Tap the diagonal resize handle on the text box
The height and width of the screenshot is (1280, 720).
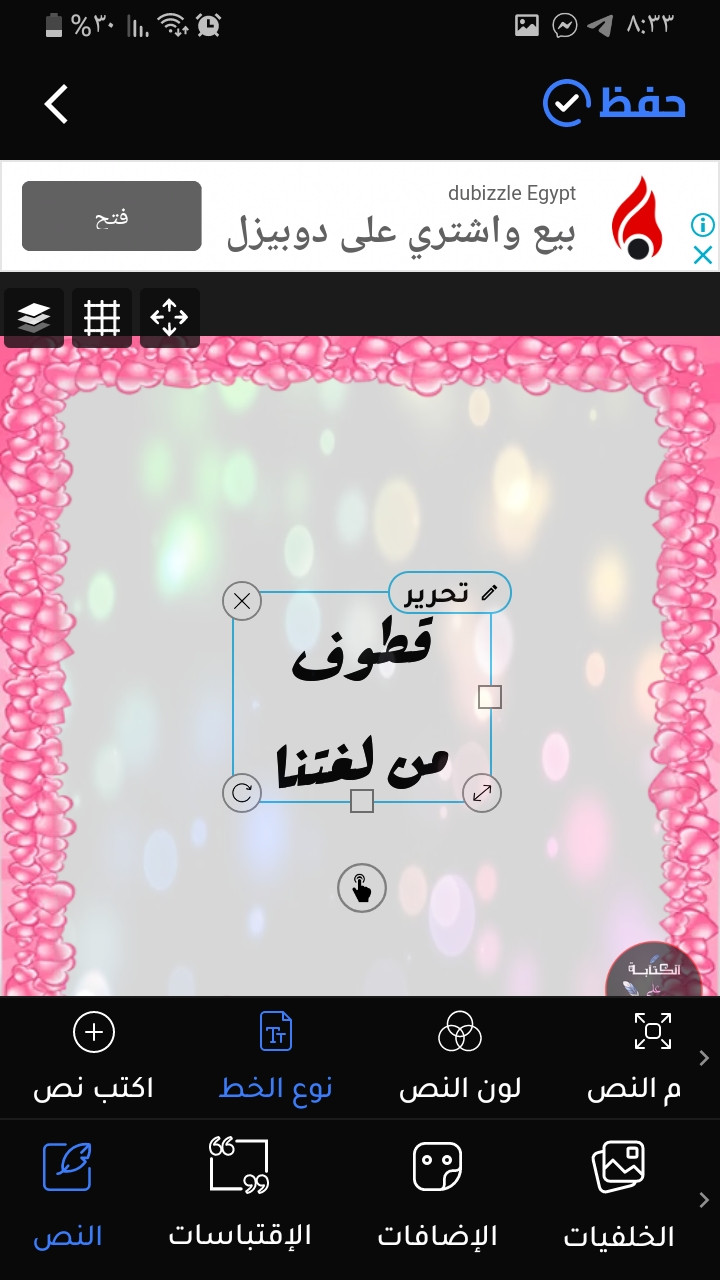point(482,793)
